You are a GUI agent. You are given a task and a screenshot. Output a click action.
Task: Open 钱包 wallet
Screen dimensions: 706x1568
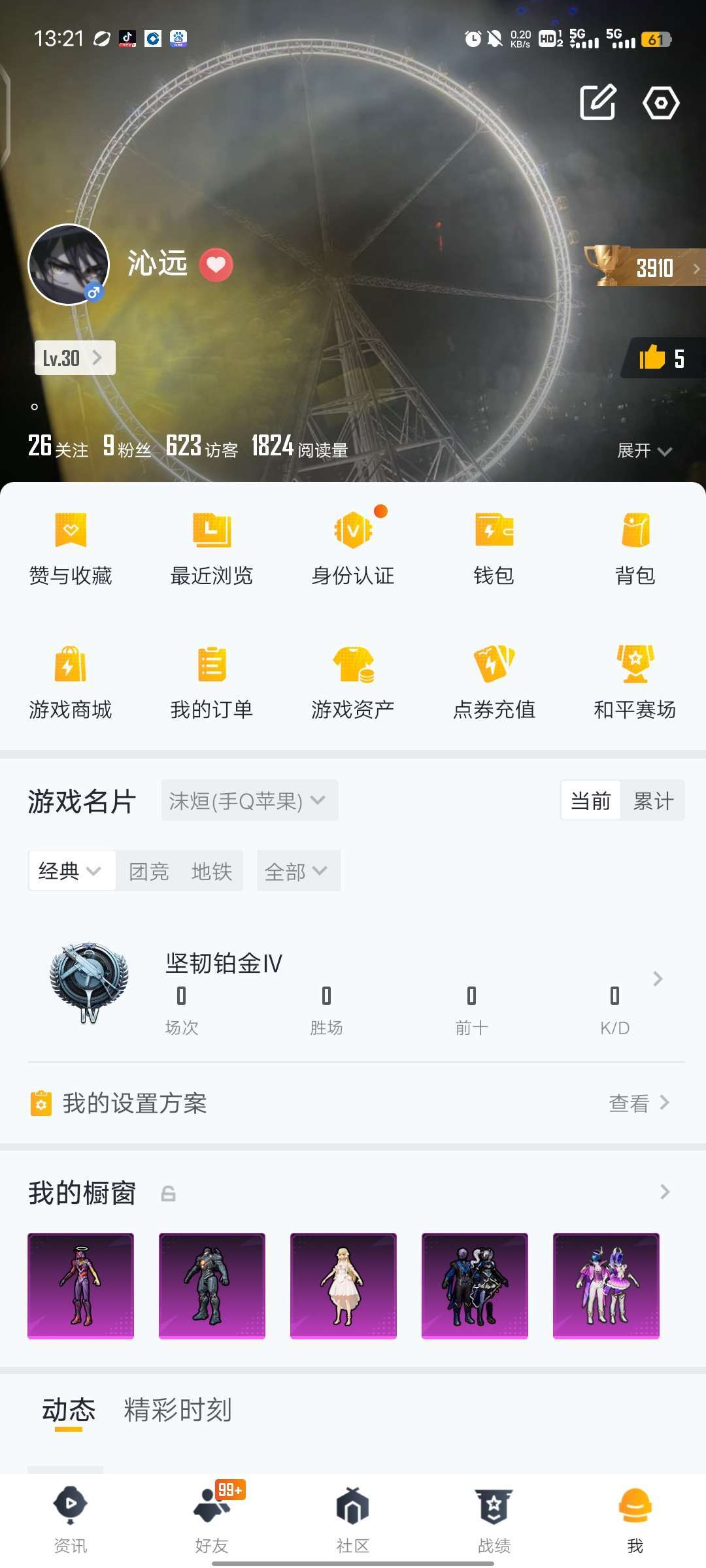click(x=494, y=549)
